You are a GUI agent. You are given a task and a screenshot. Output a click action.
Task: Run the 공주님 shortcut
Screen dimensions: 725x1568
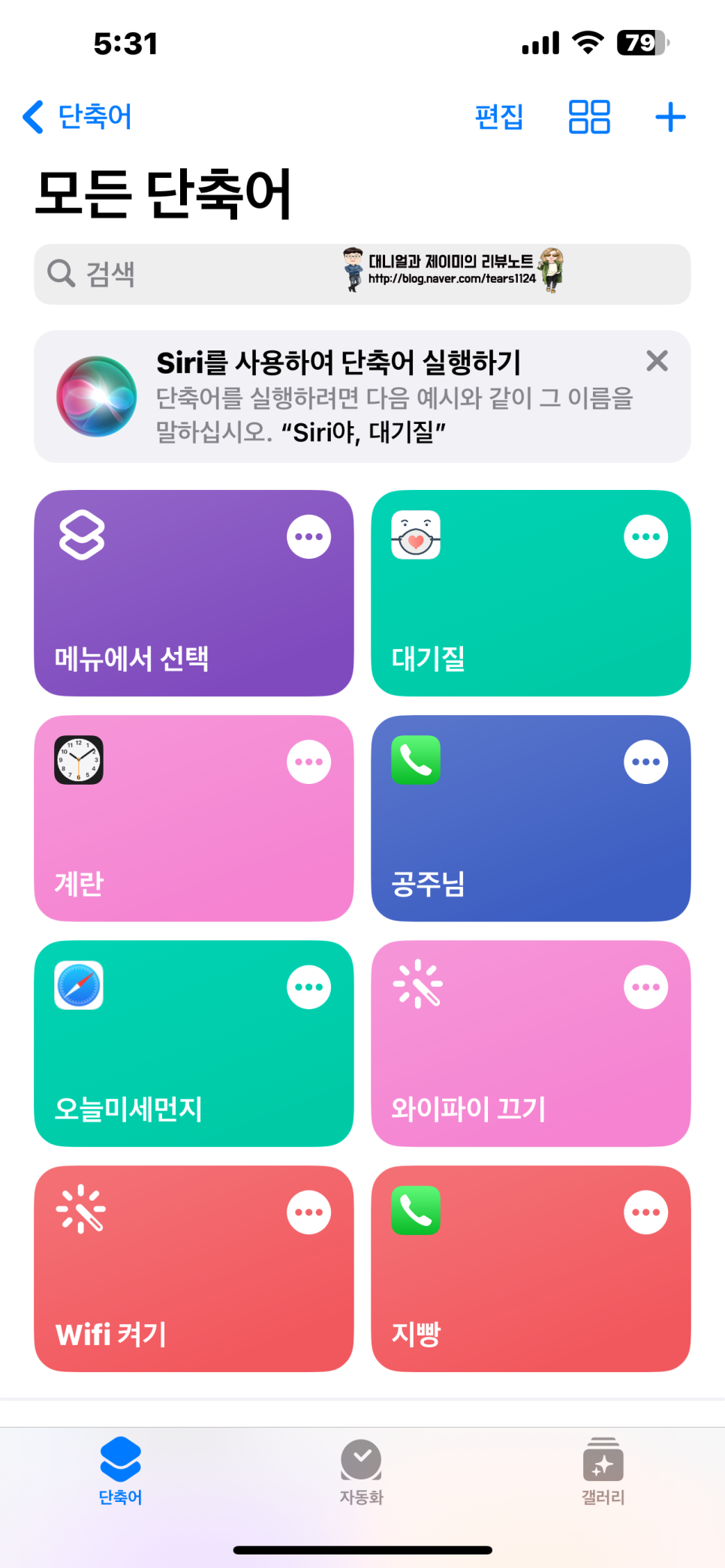(x=510, y=840)
